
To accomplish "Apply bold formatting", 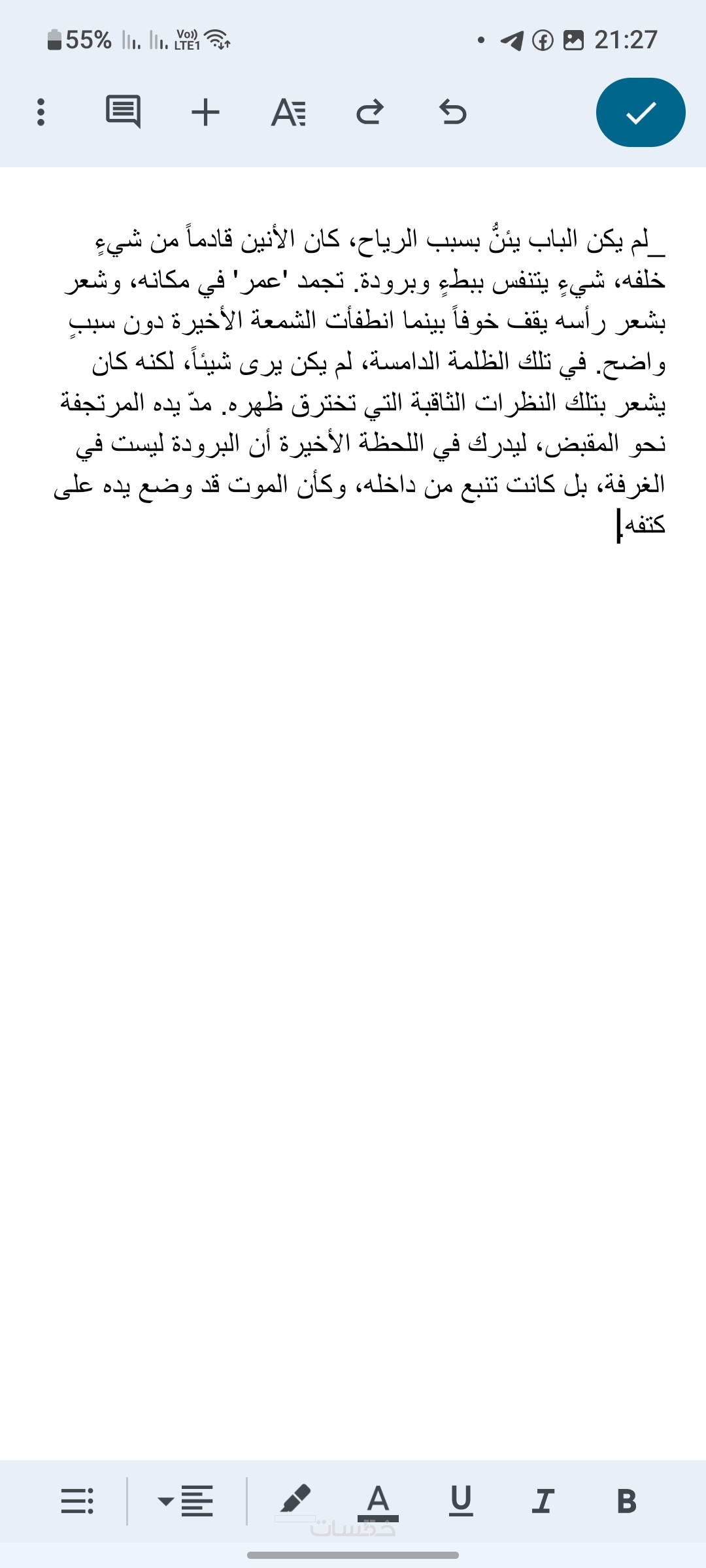I will 626,1501.
